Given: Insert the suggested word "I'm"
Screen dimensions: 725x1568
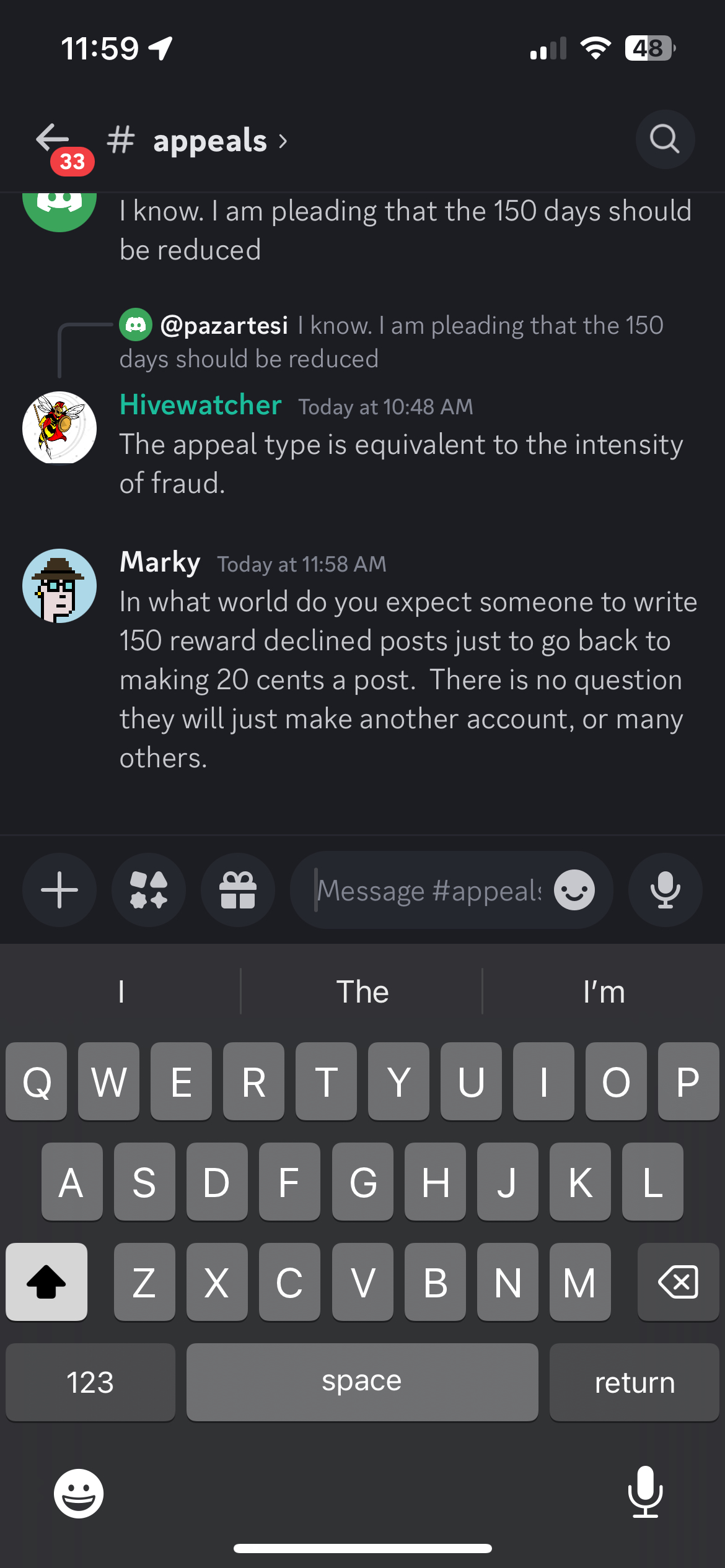Looking at the screenshot, I should coord(604,991).
